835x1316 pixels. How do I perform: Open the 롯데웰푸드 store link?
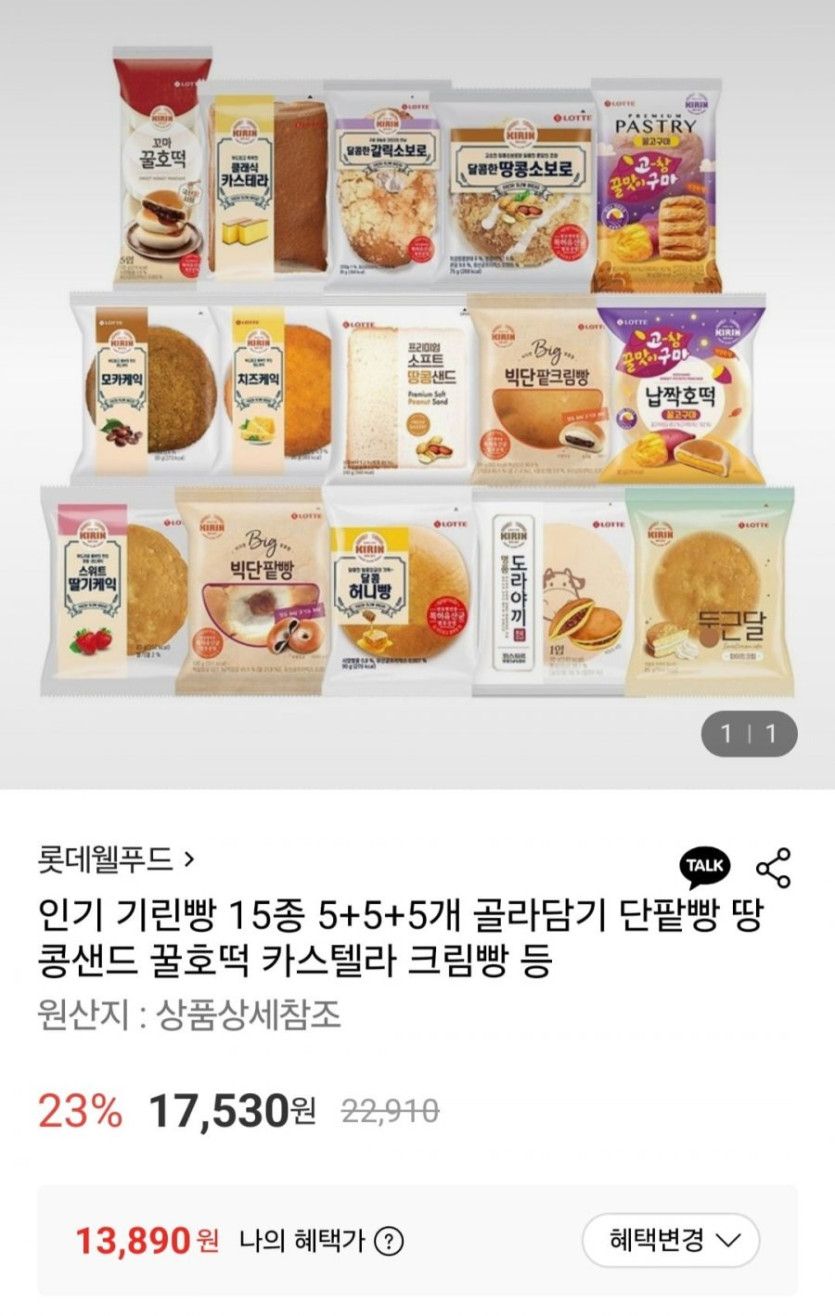click(115, 858)
